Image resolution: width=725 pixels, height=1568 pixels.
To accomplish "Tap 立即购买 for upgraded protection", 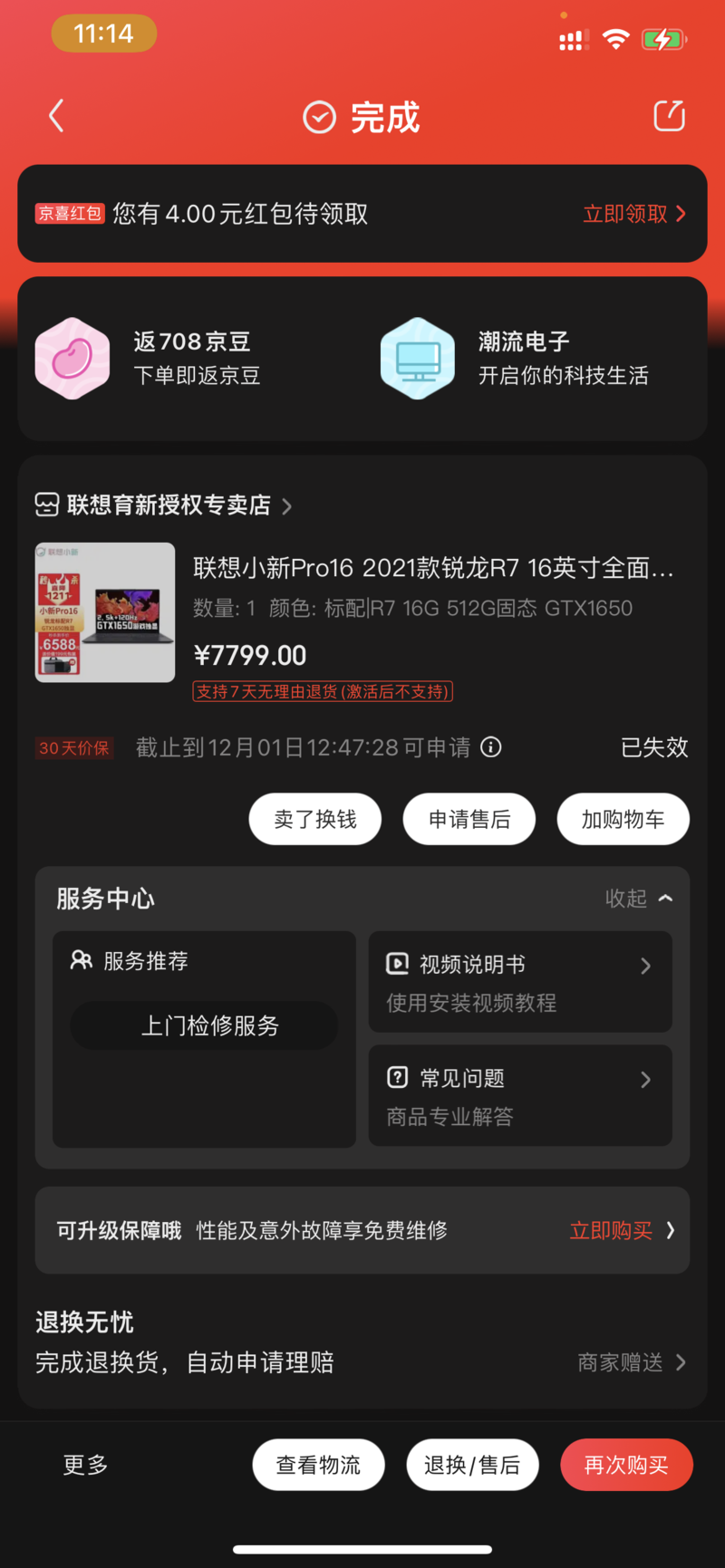I will (x=621, y=1230).
